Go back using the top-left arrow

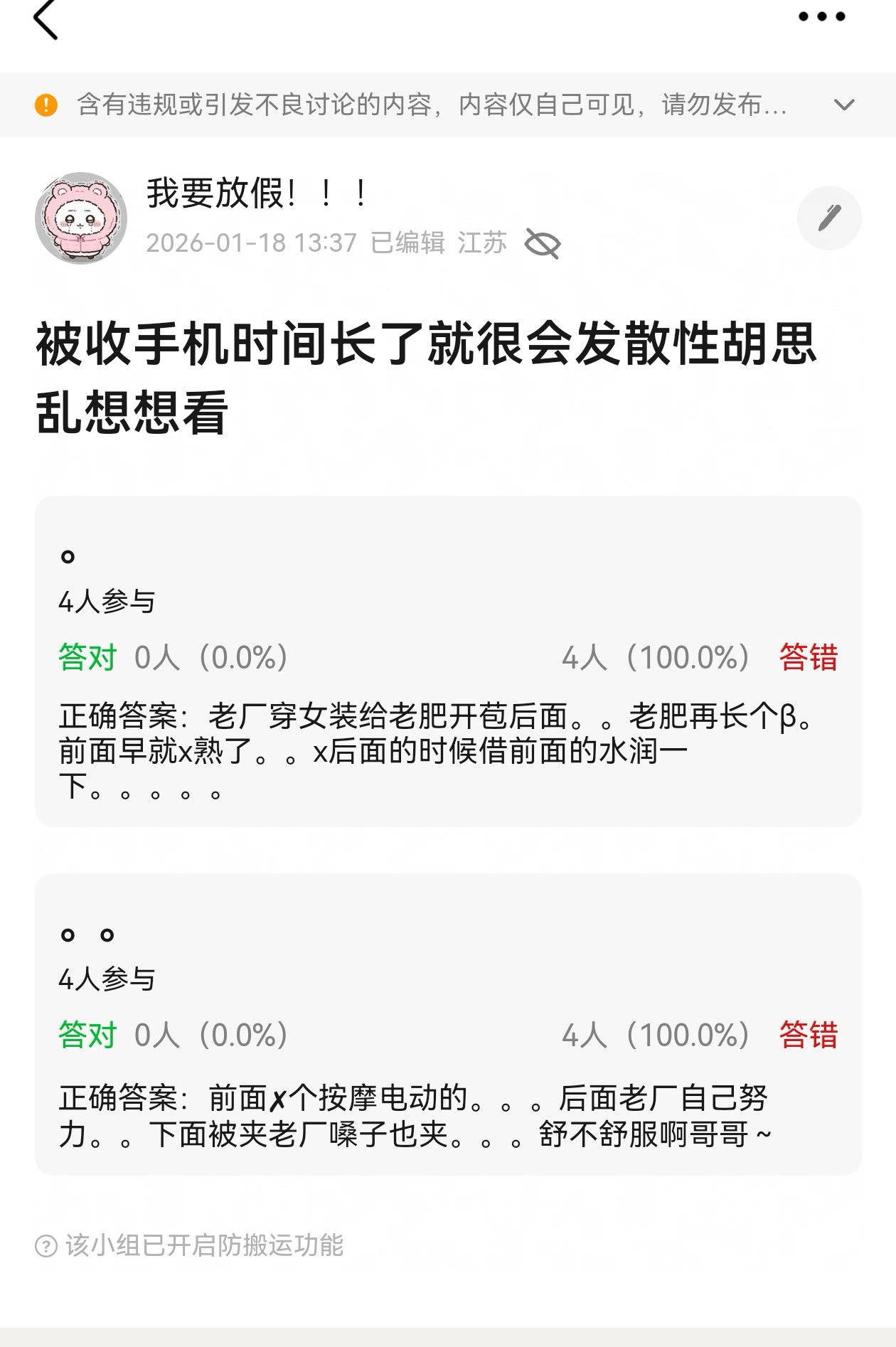tap(46, 19)
